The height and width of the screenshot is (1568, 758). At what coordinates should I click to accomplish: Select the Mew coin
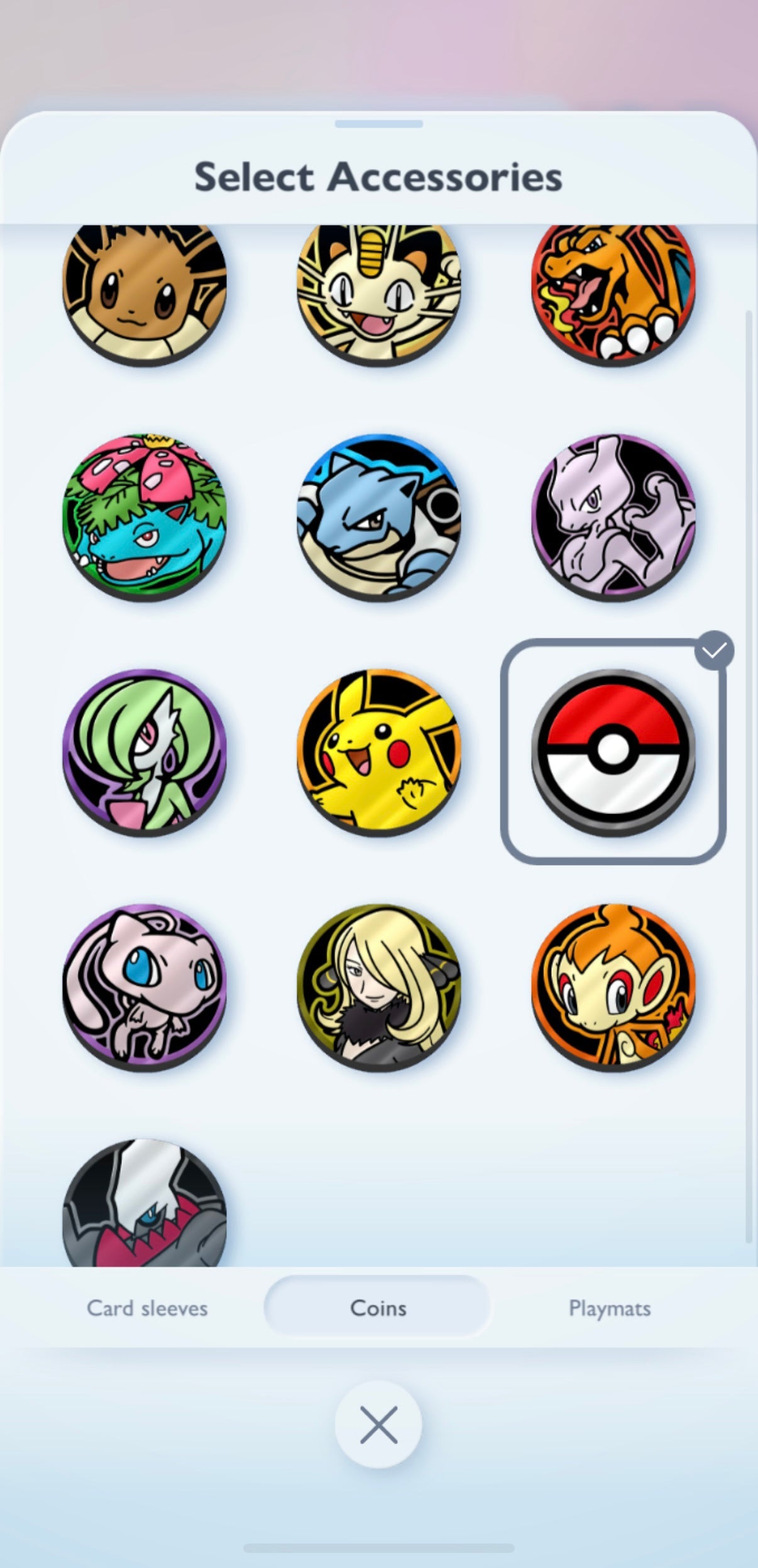point(145,986)
